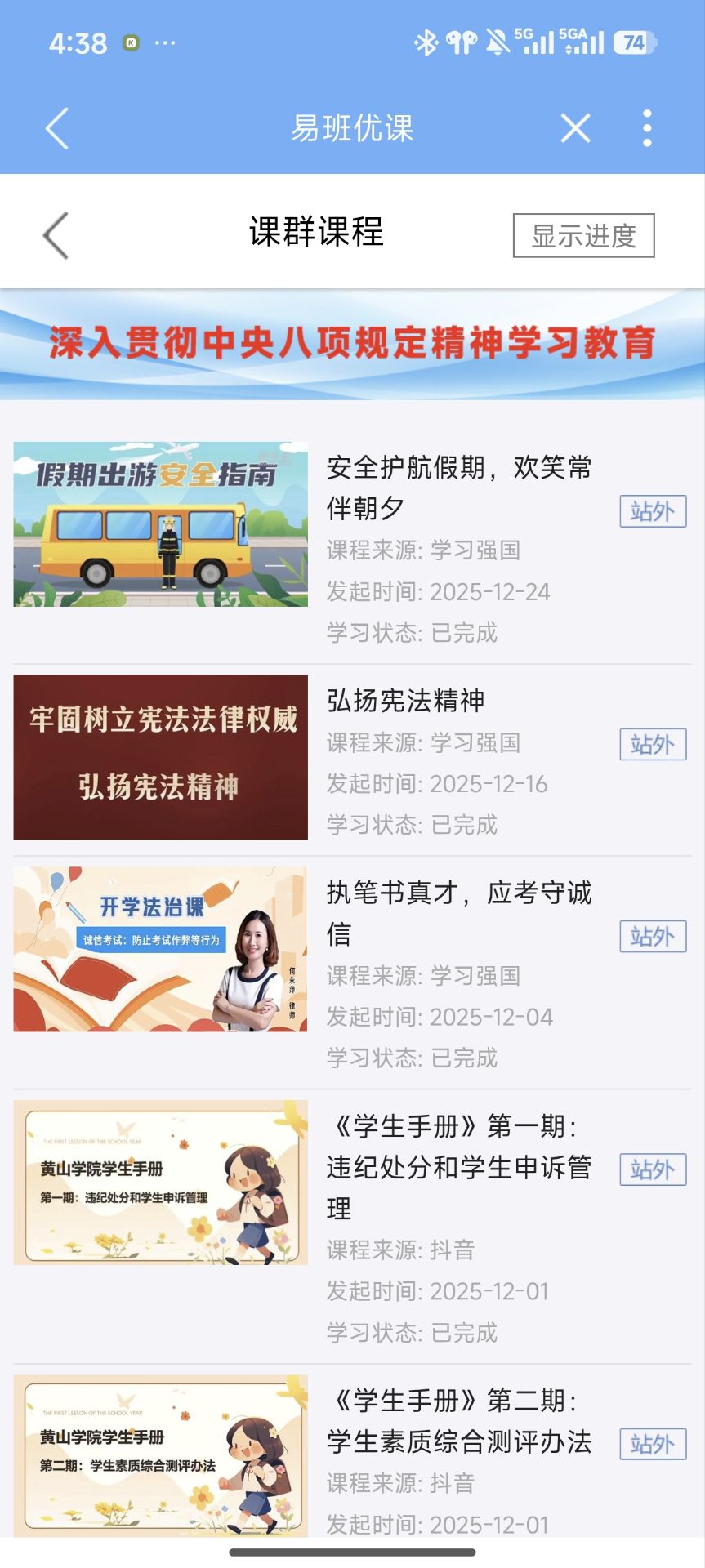Close the 易班优课 web page
The width and height of the screenshot is (705, 1568).
click(x=575, y=128)
